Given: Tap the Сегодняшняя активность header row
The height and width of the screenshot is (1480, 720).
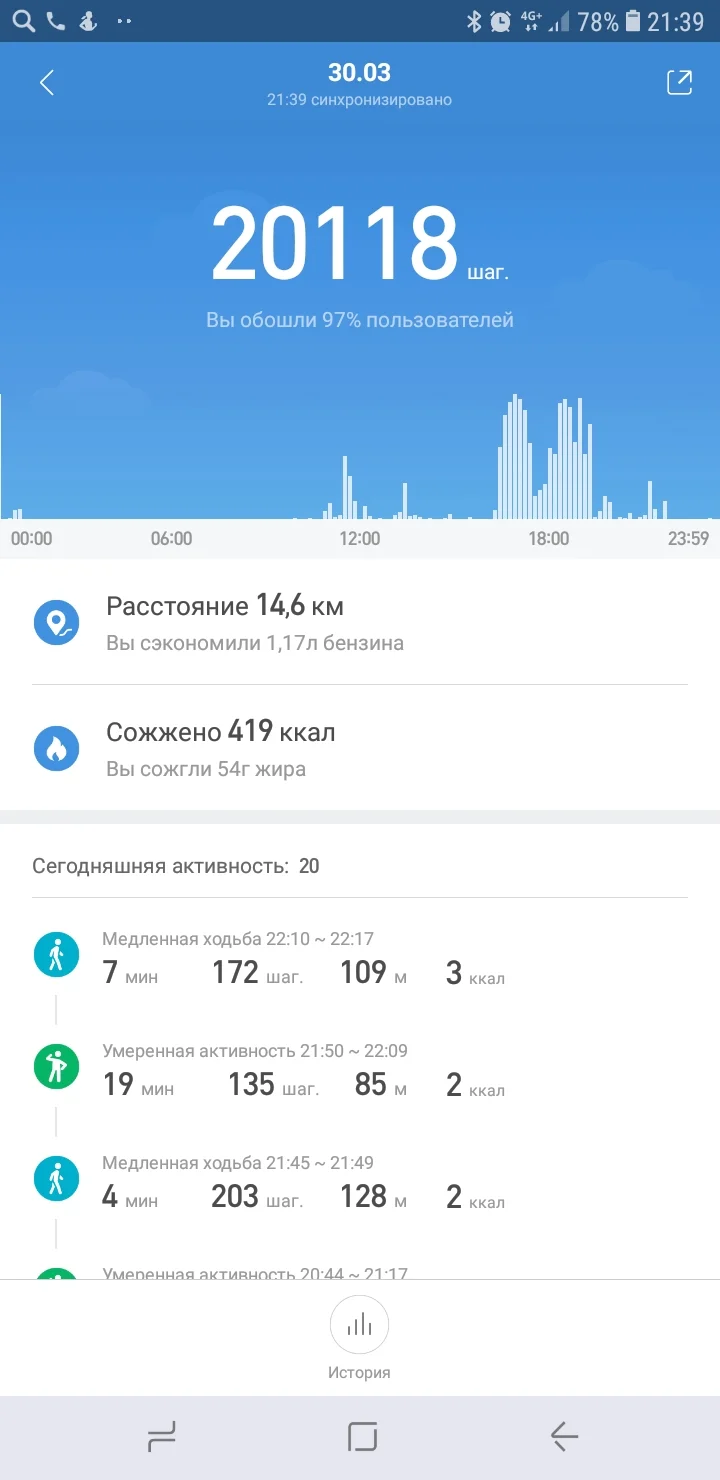Looking at the screenshot, I should (170, 866).
